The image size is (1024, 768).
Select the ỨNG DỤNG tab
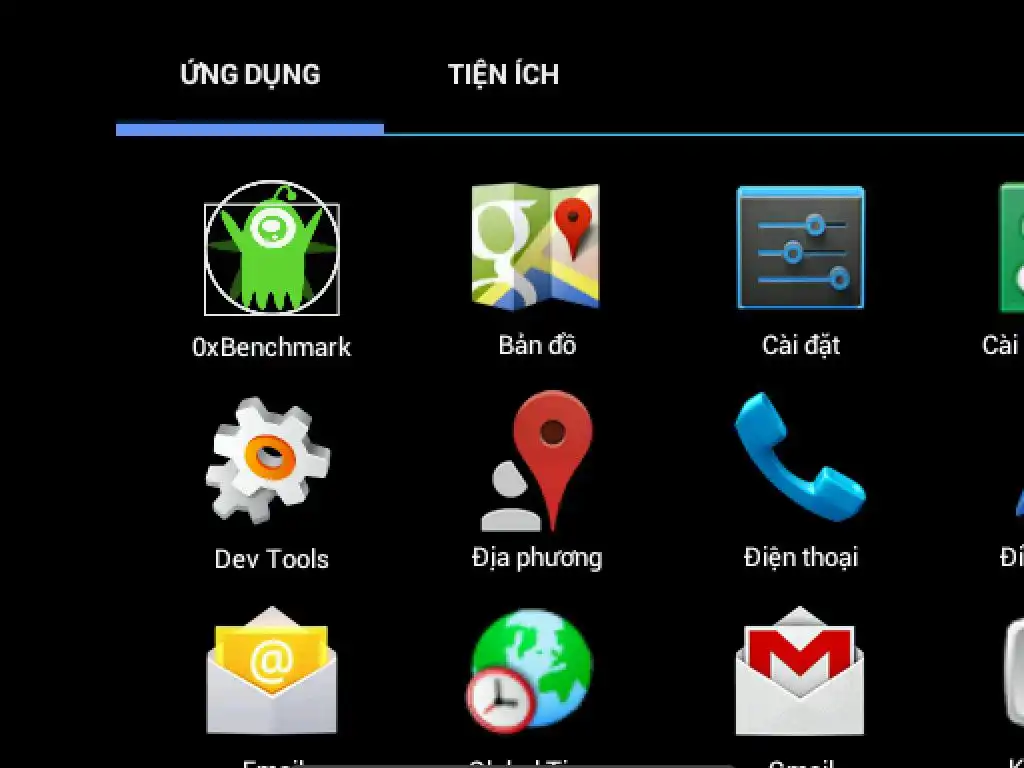pos(250,75)
